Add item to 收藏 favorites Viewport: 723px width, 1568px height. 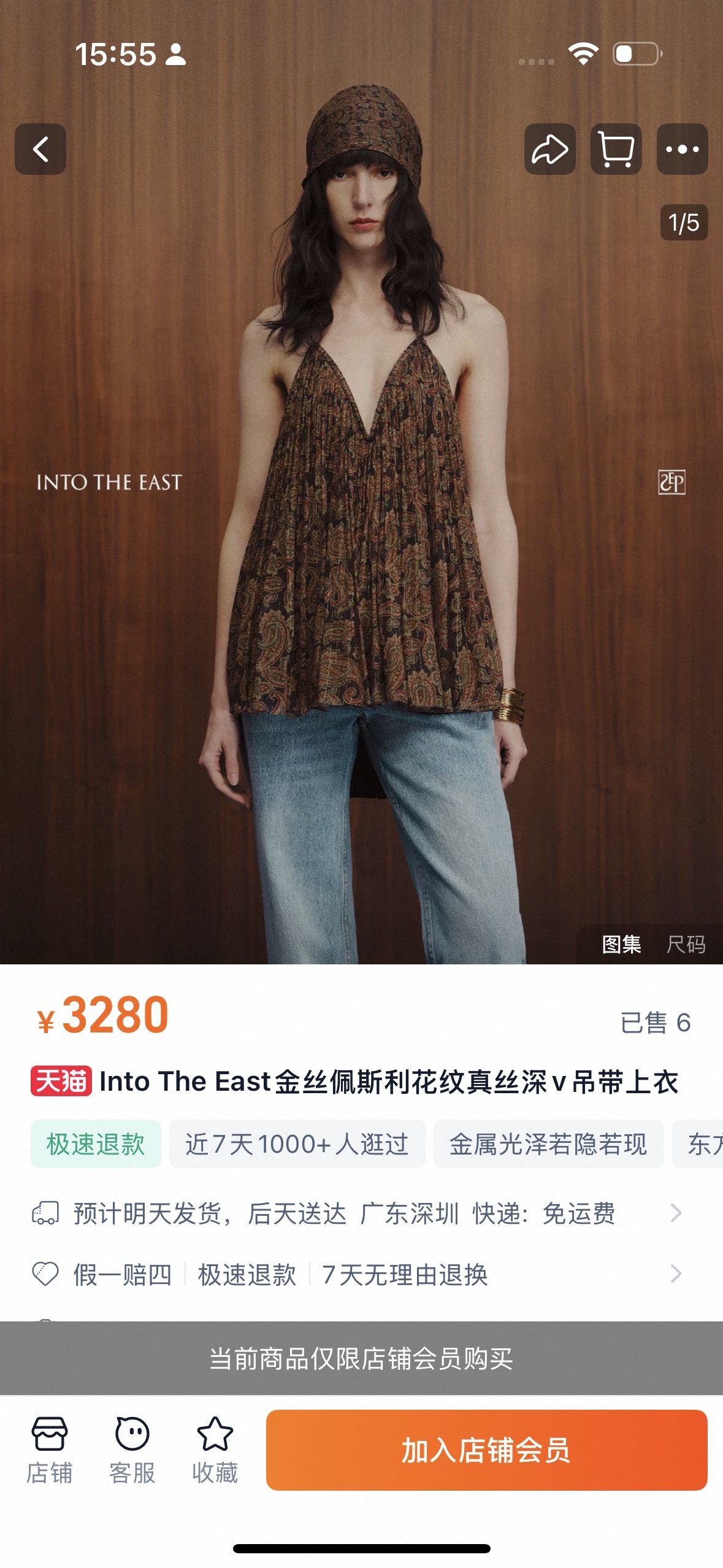[x=215, y=1450]
